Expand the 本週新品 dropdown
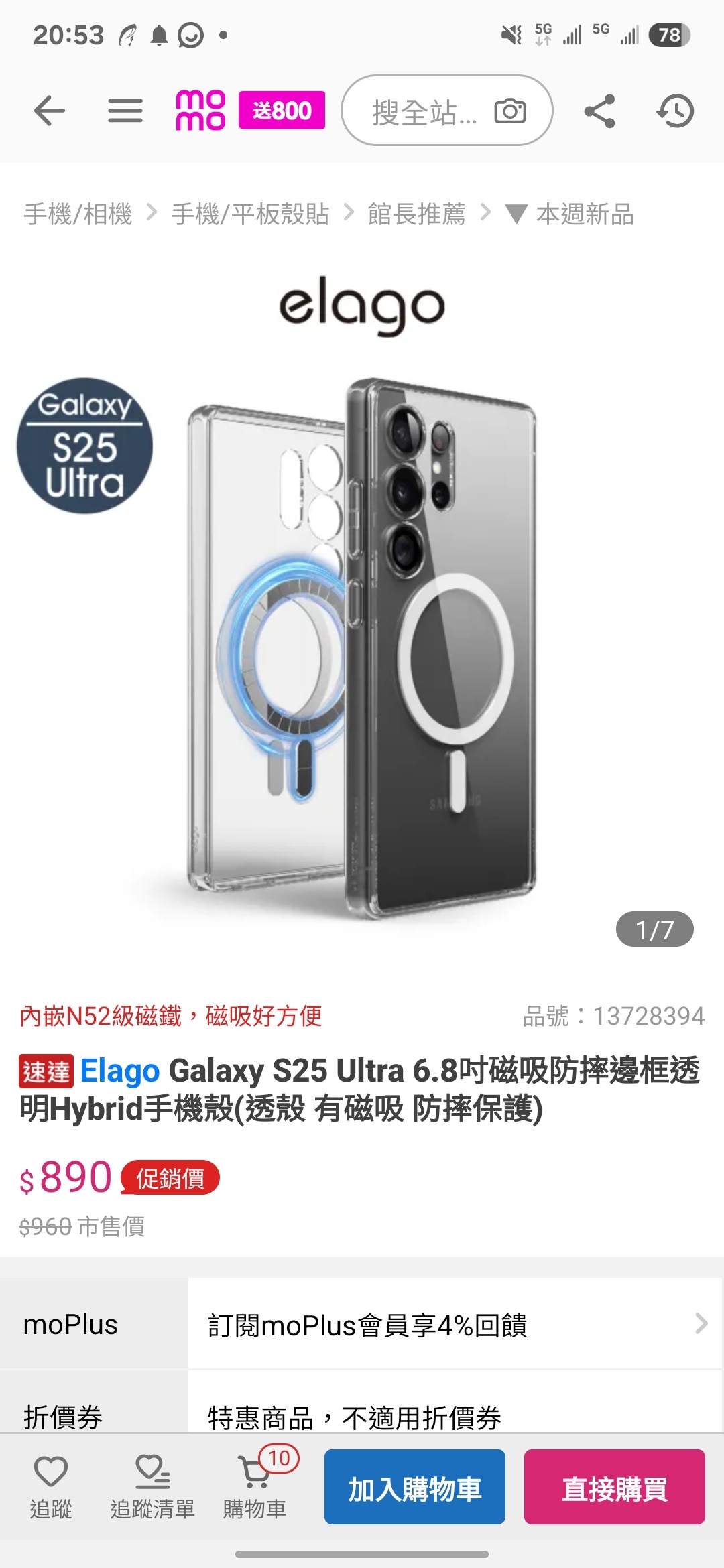This screenshot has height=1568, width=724. coord(570,214)
